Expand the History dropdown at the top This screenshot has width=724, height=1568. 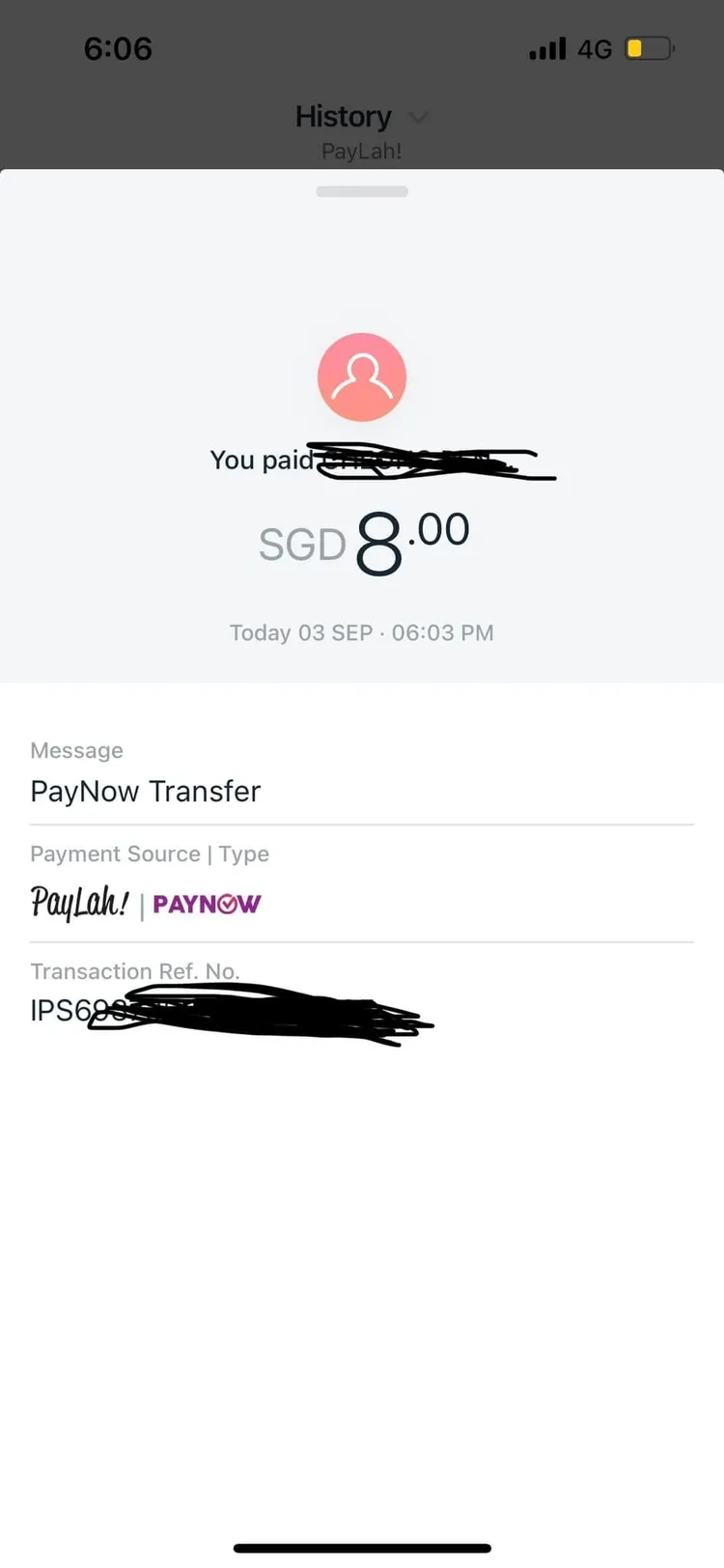click(416, 118)
